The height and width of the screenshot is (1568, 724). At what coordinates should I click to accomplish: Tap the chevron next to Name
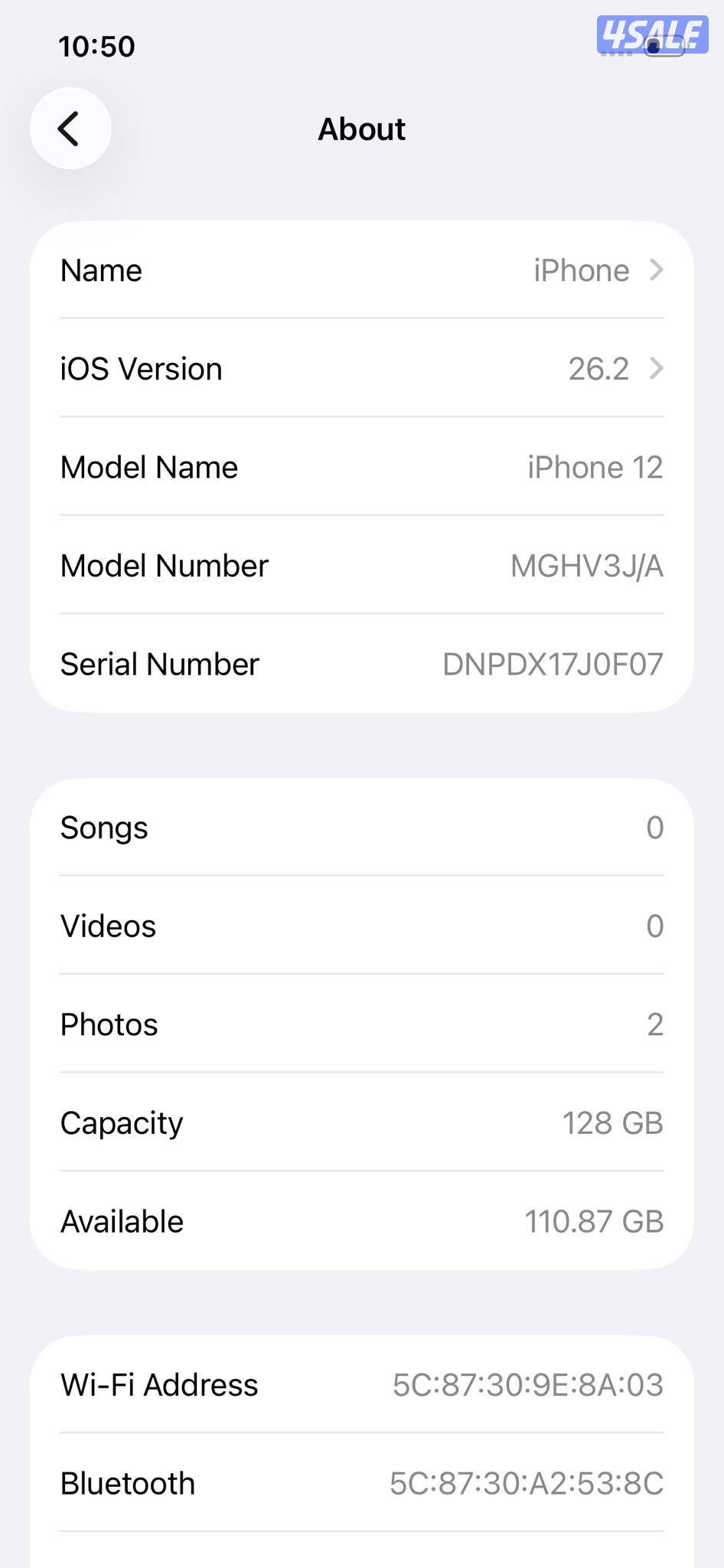(658, 270)
